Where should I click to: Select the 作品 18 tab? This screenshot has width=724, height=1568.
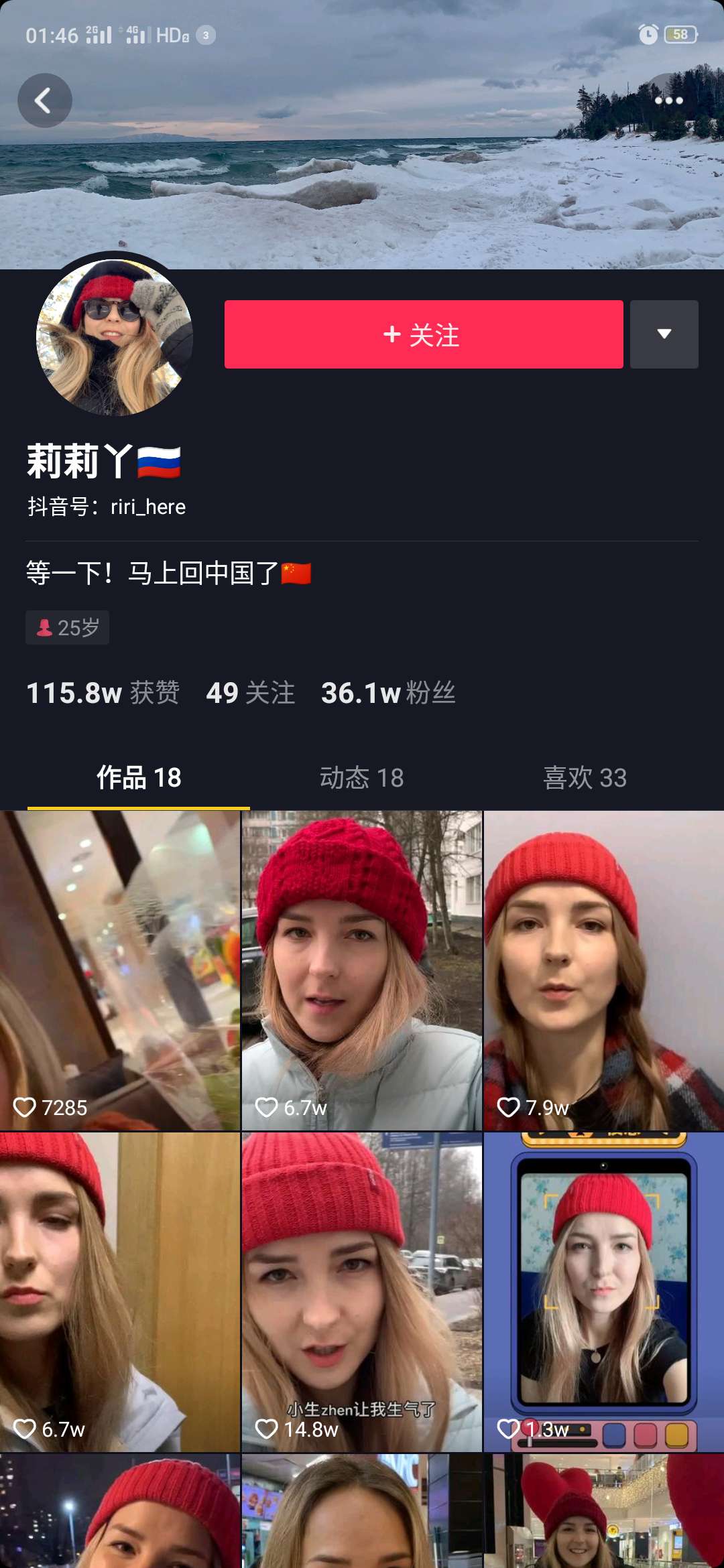click(139, 778)
